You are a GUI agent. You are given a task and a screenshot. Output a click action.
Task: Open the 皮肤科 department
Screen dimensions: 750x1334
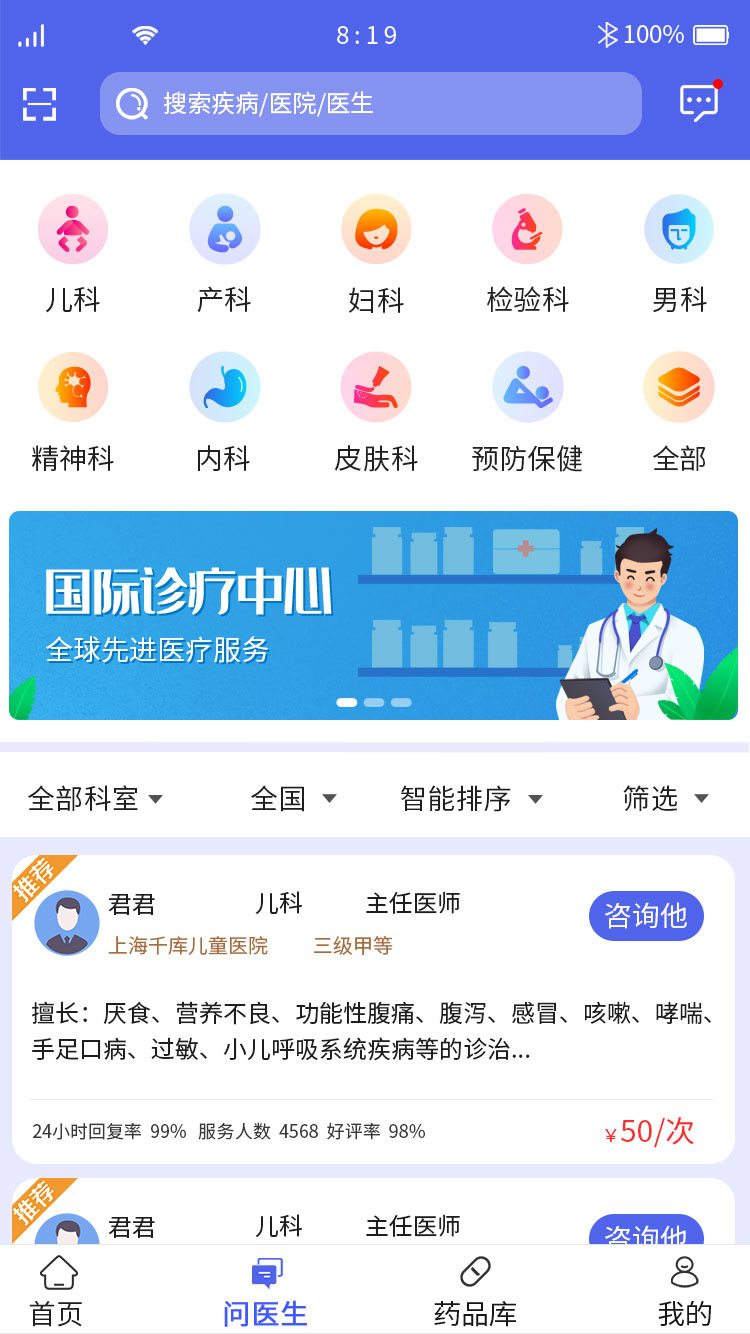[376, 413]
